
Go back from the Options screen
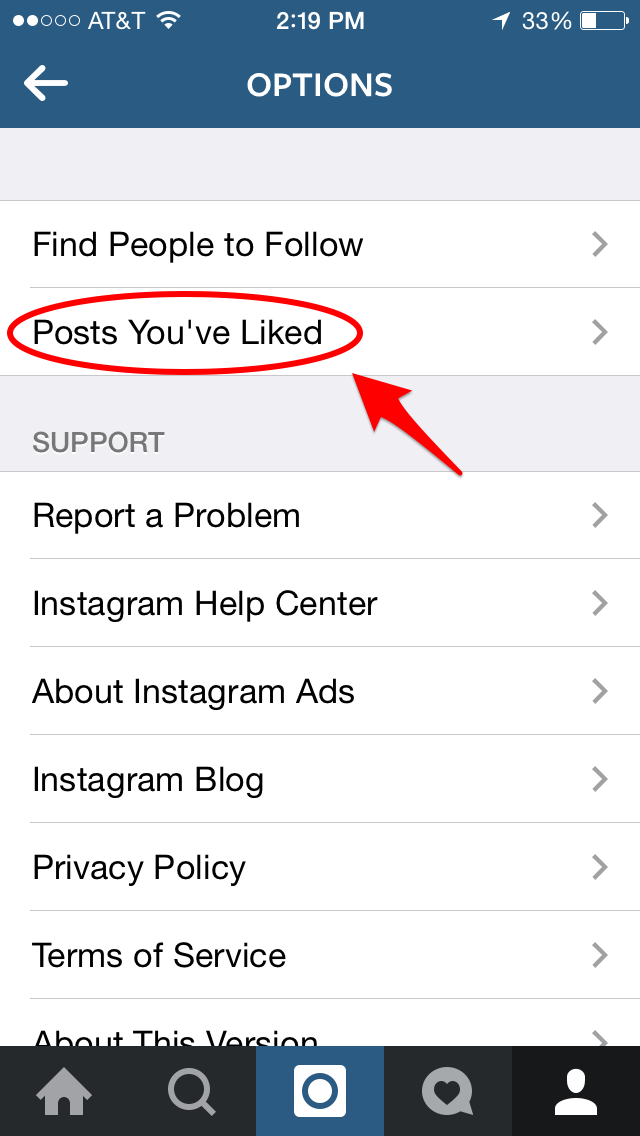[46, 83]
